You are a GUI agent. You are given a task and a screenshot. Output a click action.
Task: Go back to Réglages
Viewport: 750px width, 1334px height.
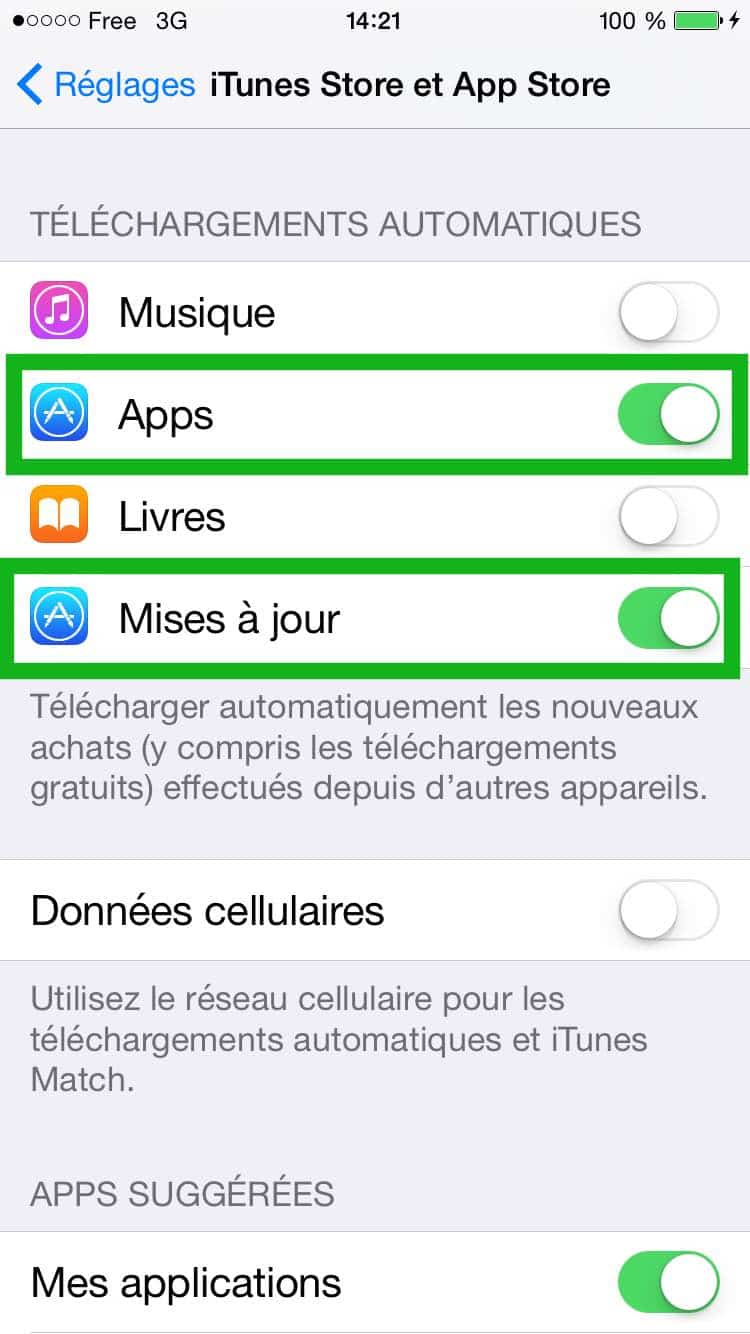[x=105, y=85]
